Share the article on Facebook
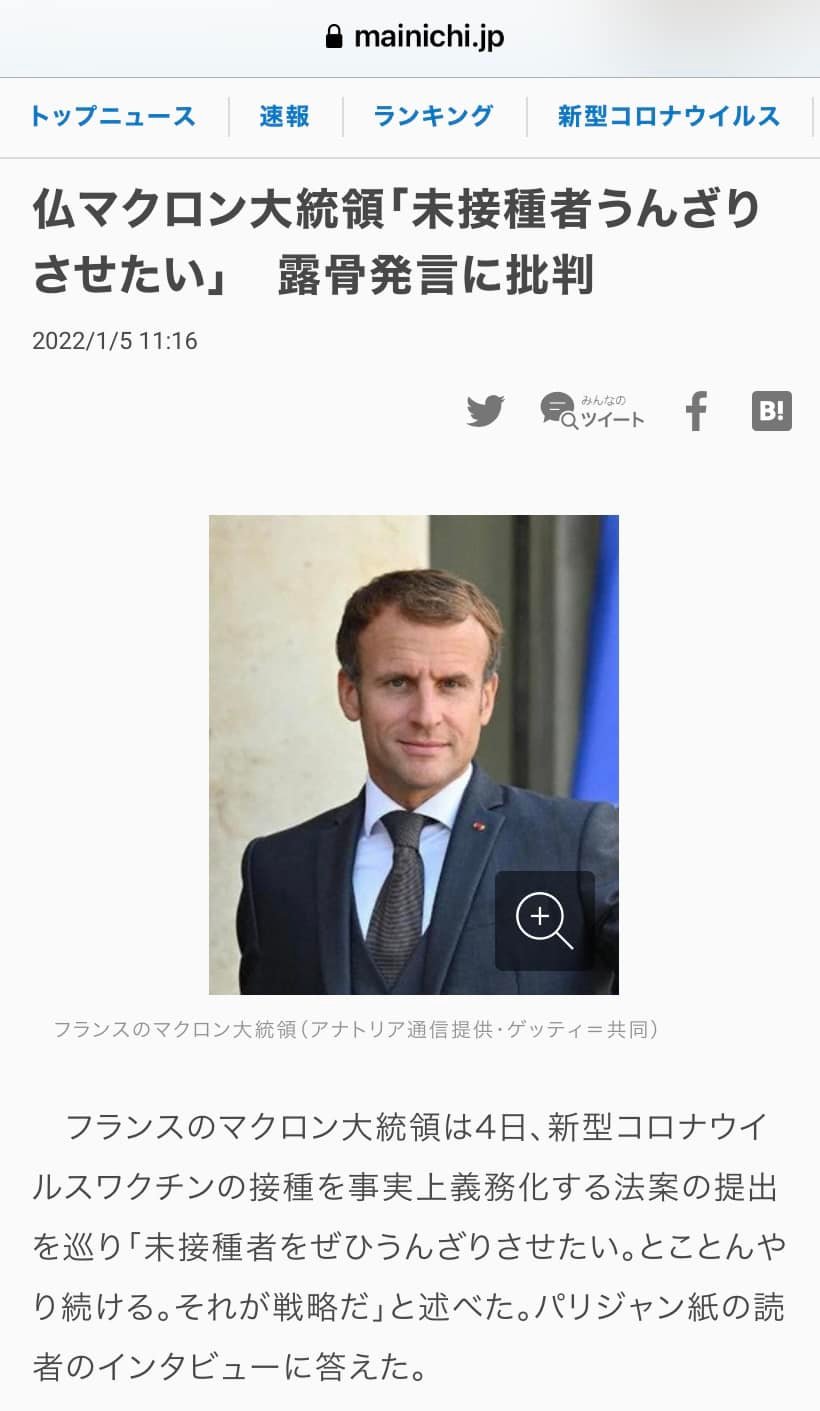Viewport: 820px width, 1411px height. pos(696,411)
